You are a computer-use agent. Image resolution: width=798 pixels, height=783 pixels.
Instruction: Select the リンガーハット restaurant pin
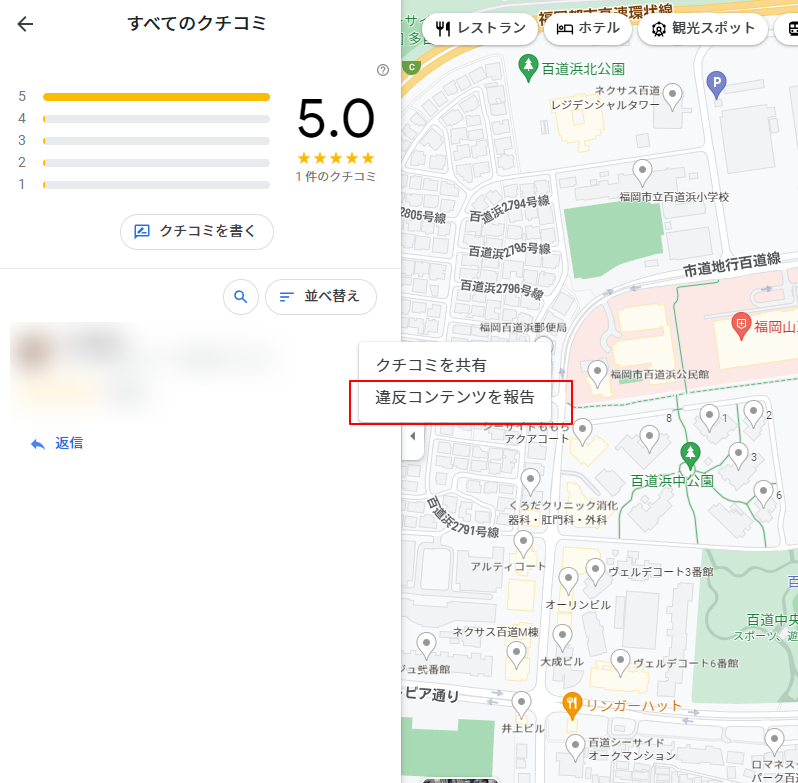[572, 704]
